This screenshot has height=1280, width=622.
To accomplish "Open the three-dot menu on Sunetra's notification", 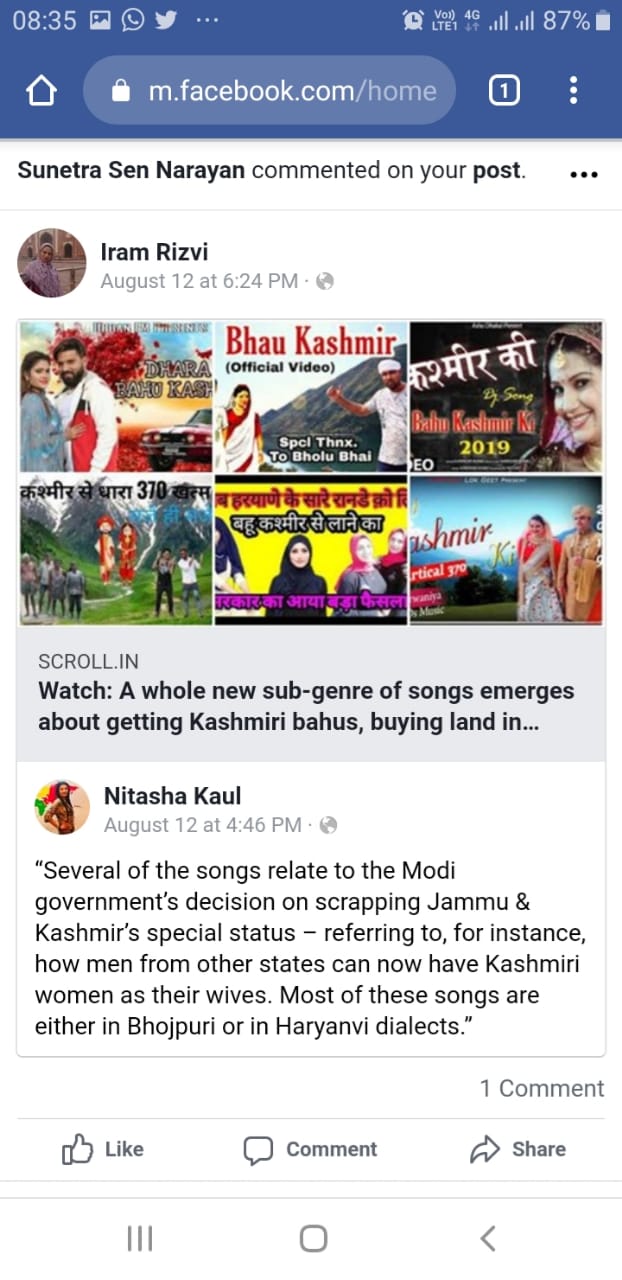I will (583, 173).
